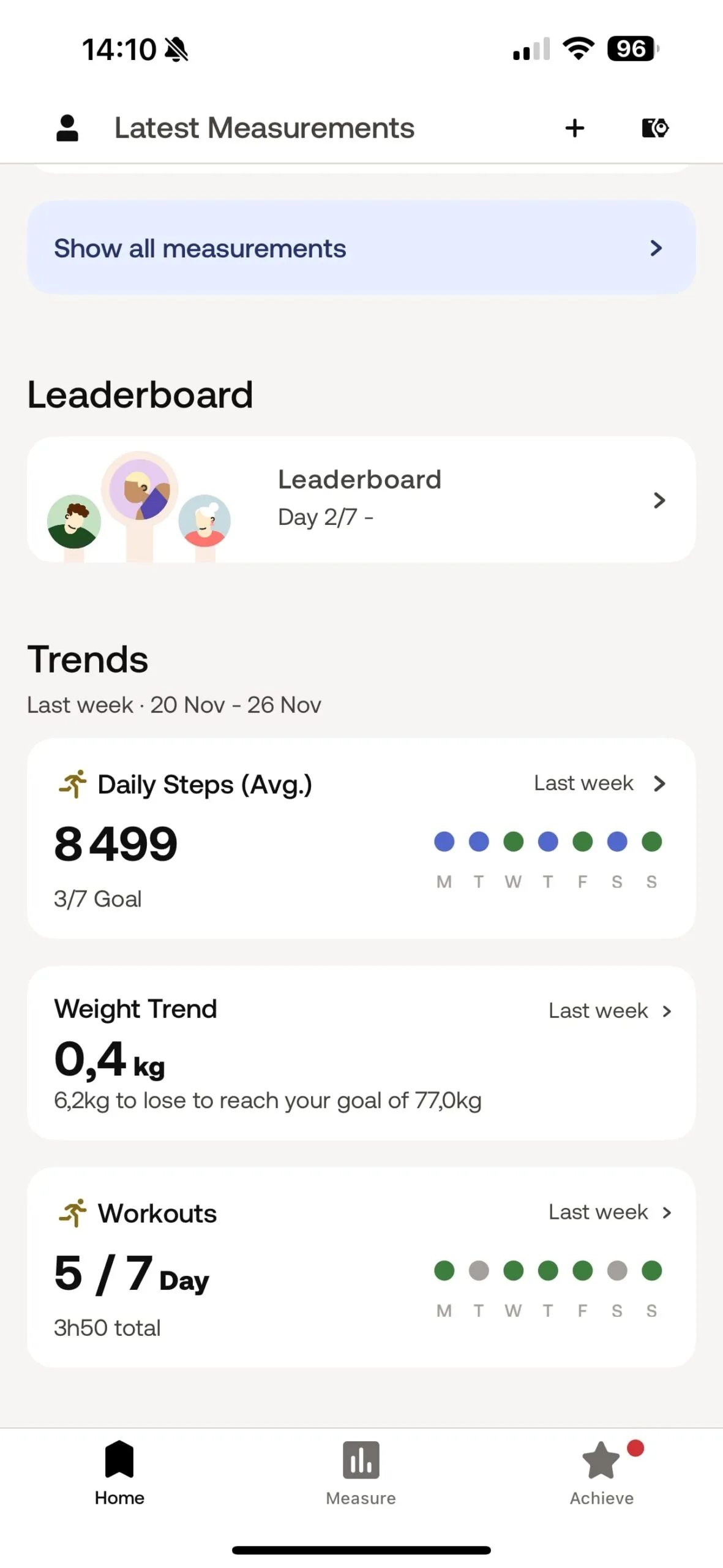
Task: View the Weight Trend details
Action: click(361, 1052)
